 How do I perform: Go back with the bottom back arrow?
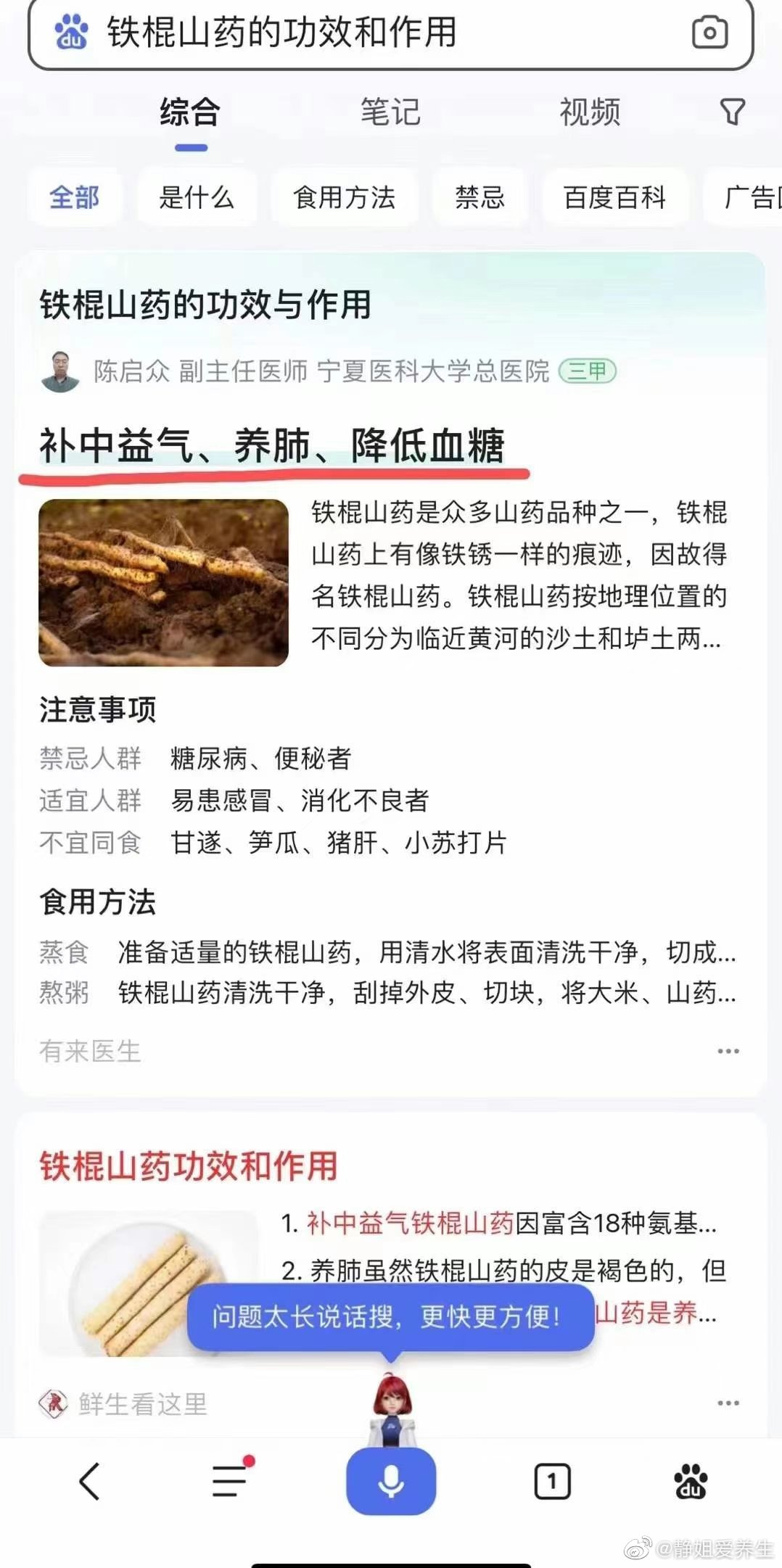click(x=89, y=1481)
